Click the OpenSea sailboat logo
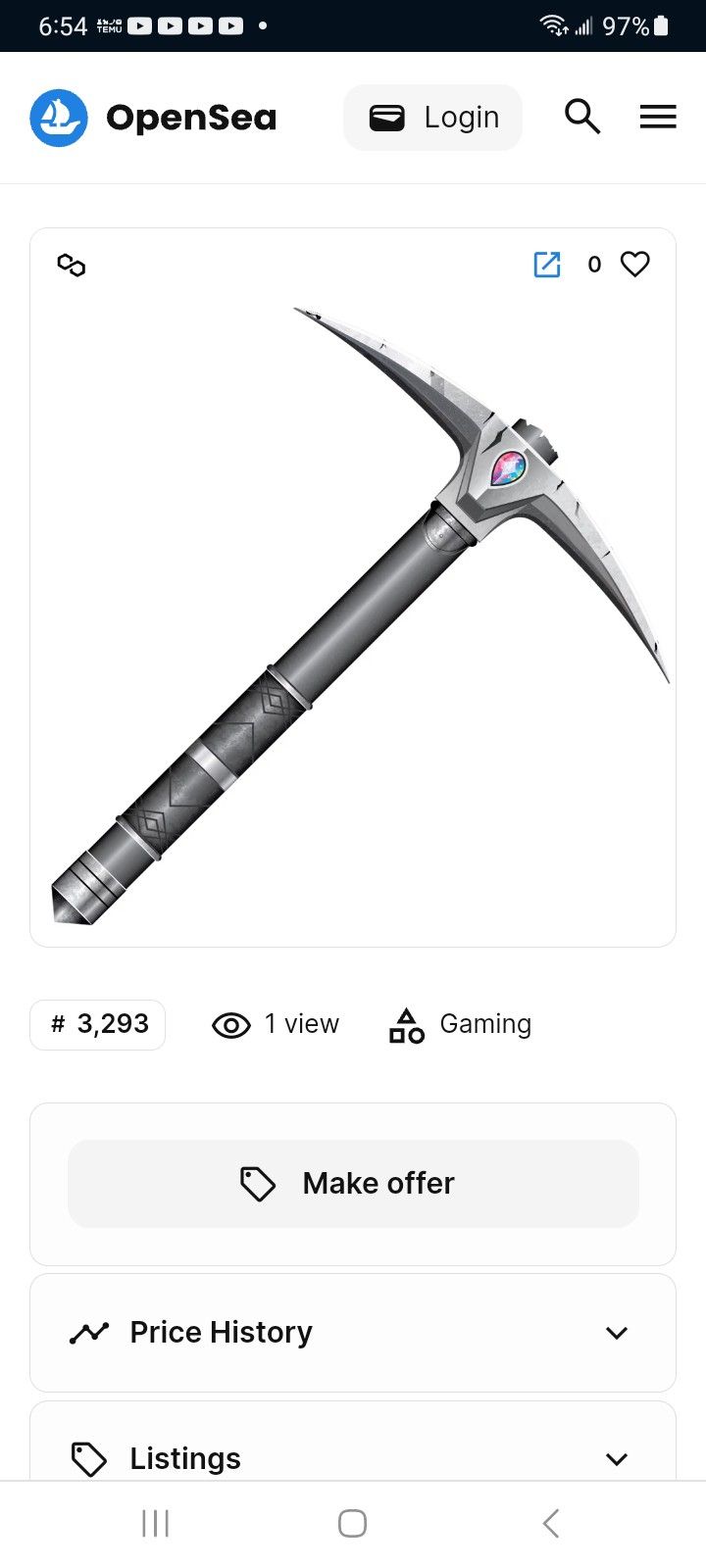706x1568 pixels. tap(59, 117)
